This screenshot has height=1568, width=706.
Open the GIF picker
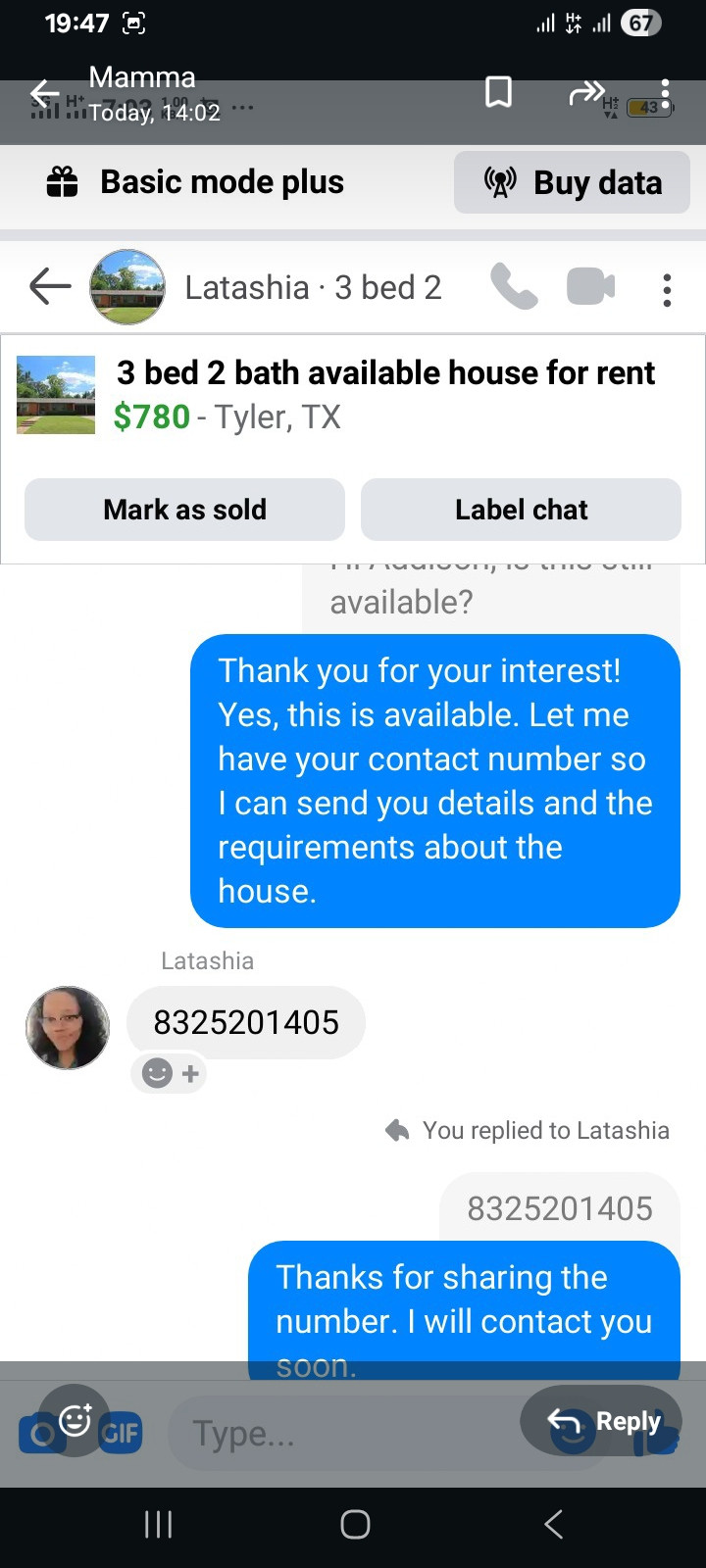(121, 1435)
